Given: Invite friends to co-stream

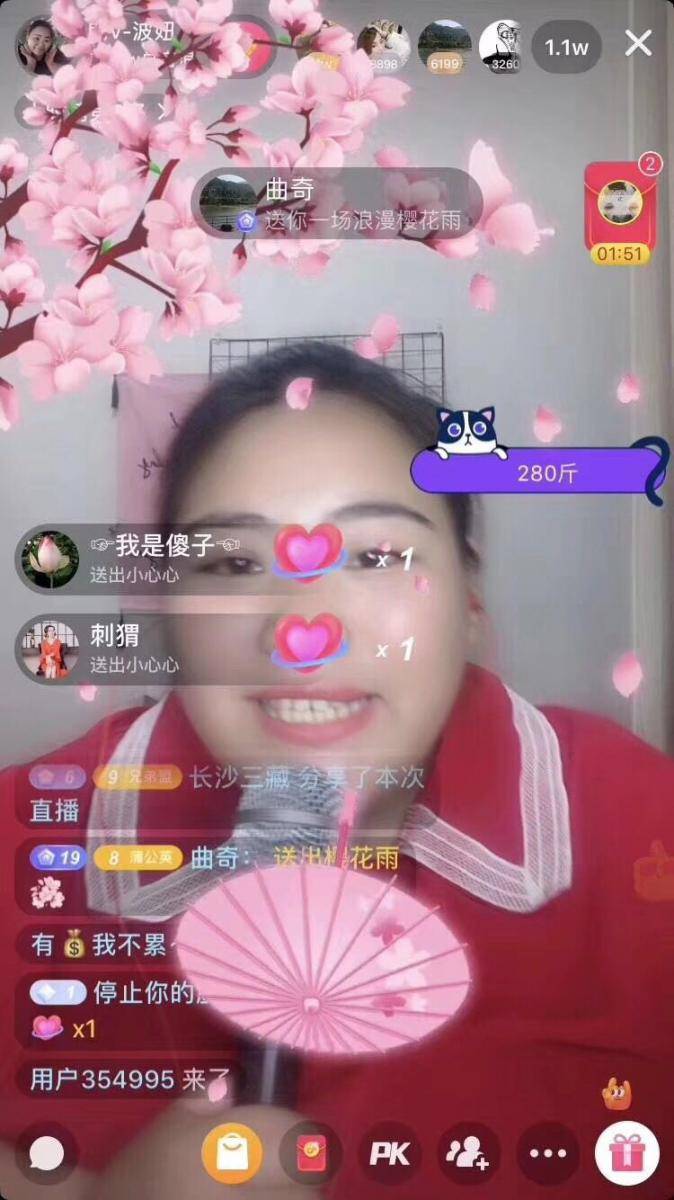Looking at the screenshot, I should (468, 1154).
